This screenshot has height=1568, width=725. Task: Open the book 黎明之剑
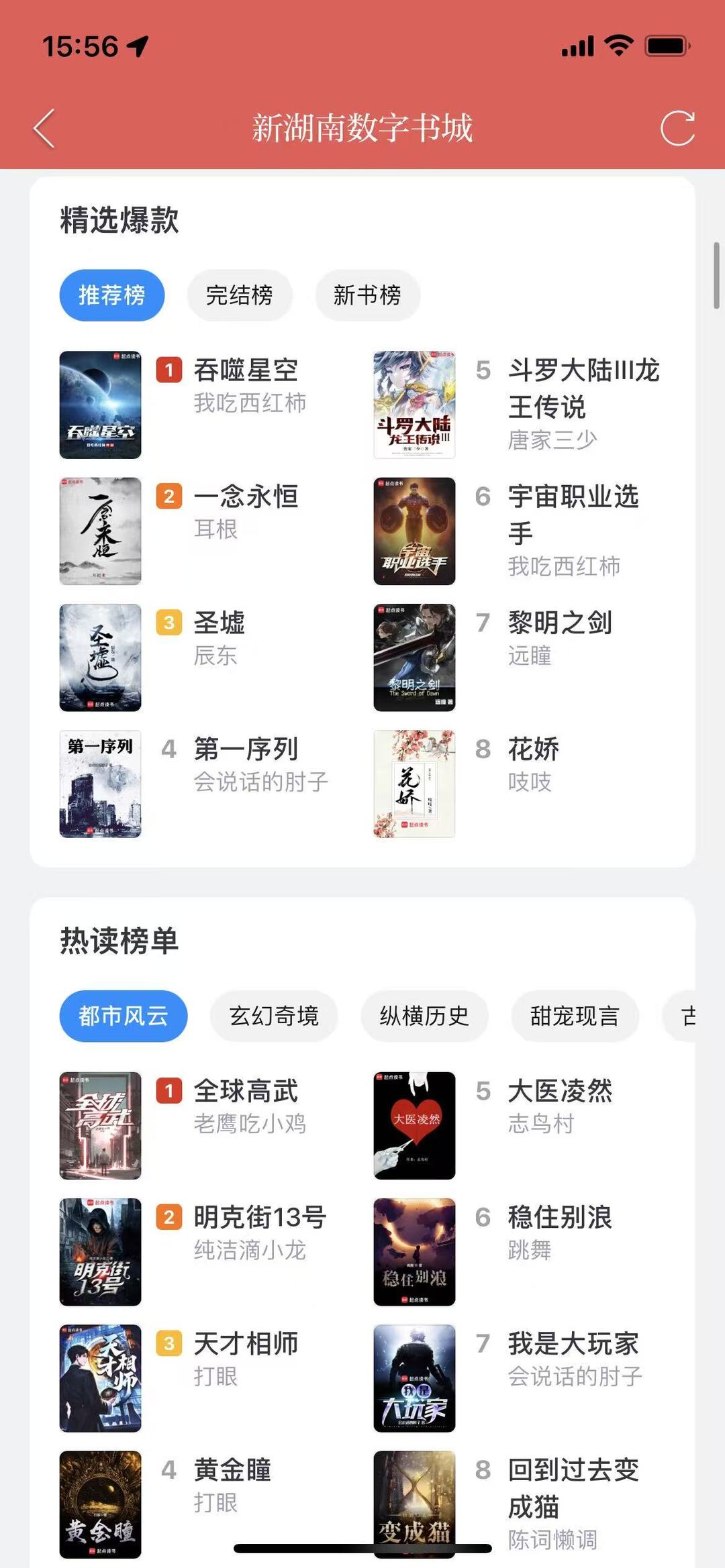click(559, 623)
